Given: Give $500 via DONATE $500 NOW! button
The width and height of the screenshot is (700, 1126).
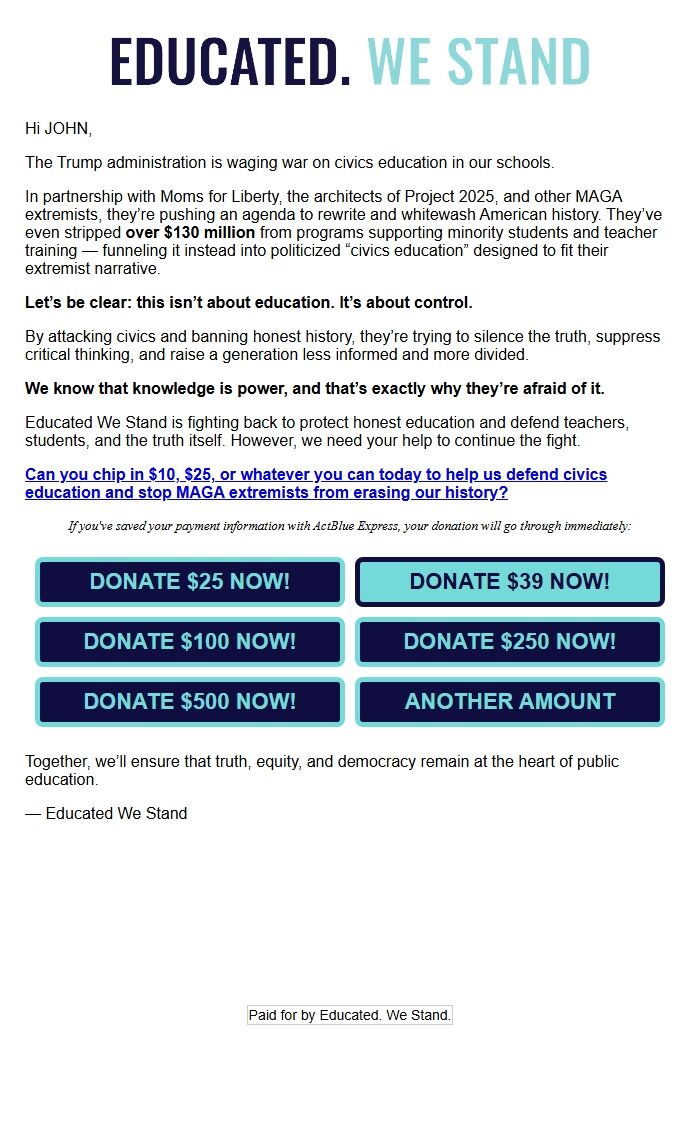Looking at the screenshot, I should click(x=190, y=702).
